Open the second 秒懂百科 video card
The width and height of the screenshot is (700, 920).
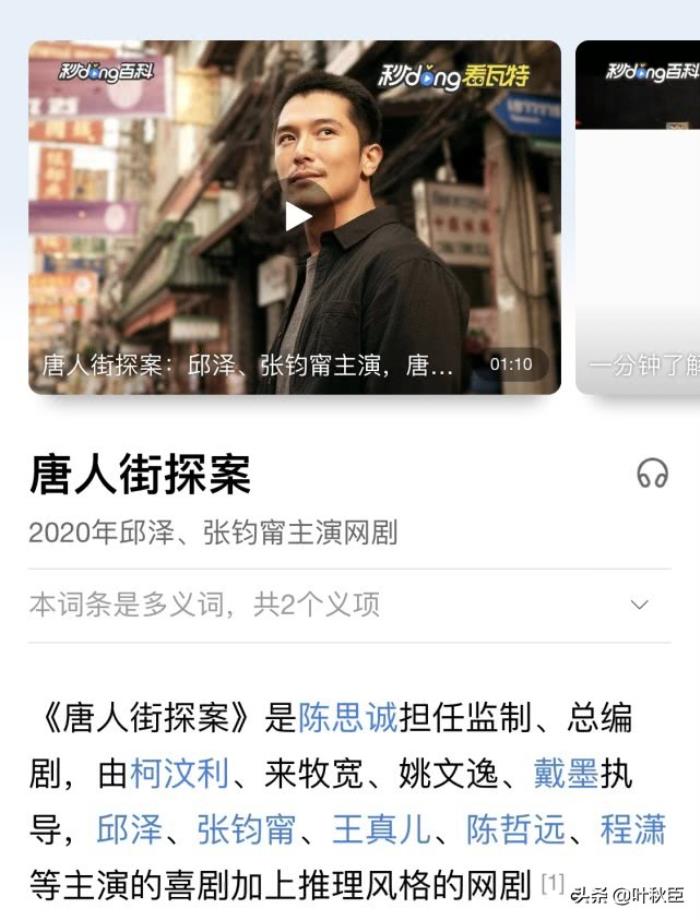pos(638,216)
